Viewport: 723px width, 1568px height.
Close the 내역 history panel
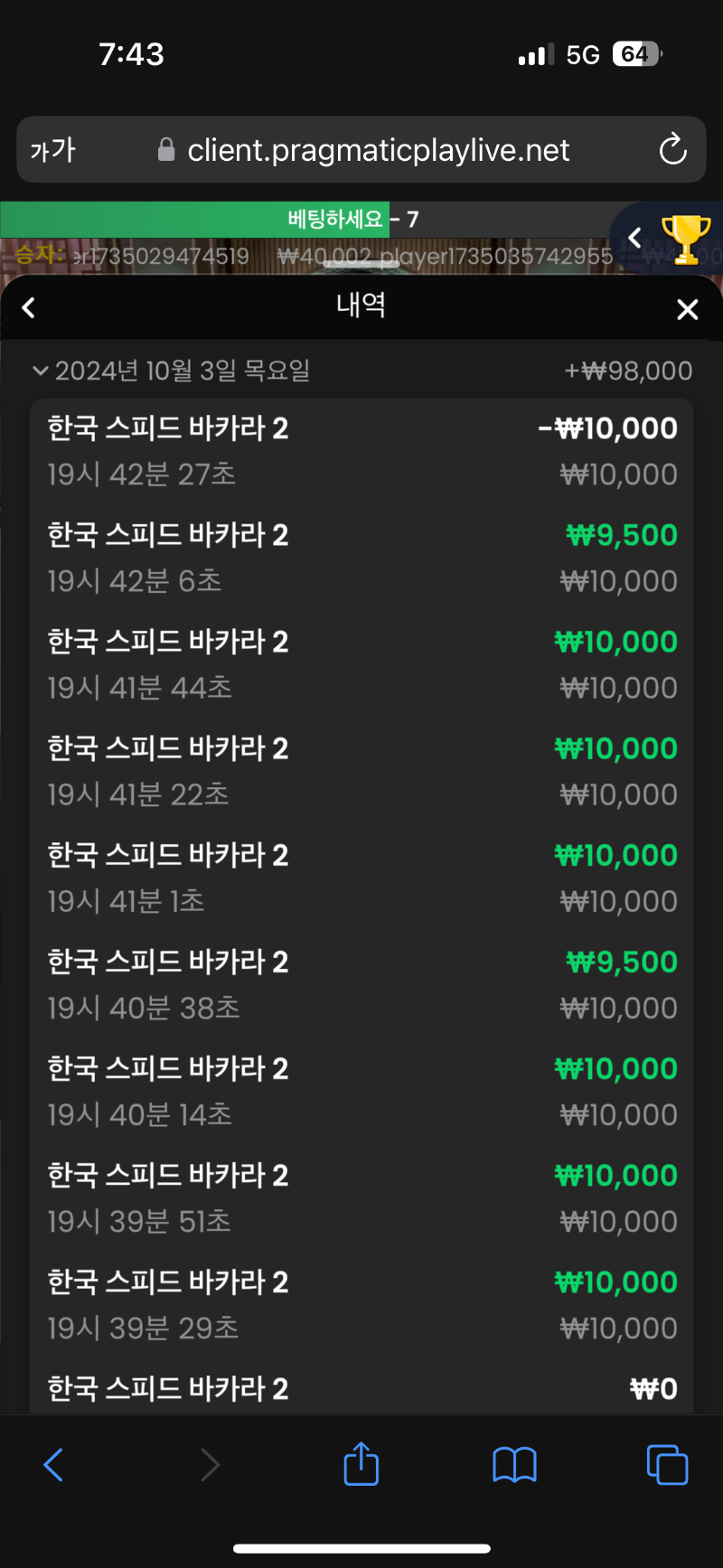pos(687,310)
